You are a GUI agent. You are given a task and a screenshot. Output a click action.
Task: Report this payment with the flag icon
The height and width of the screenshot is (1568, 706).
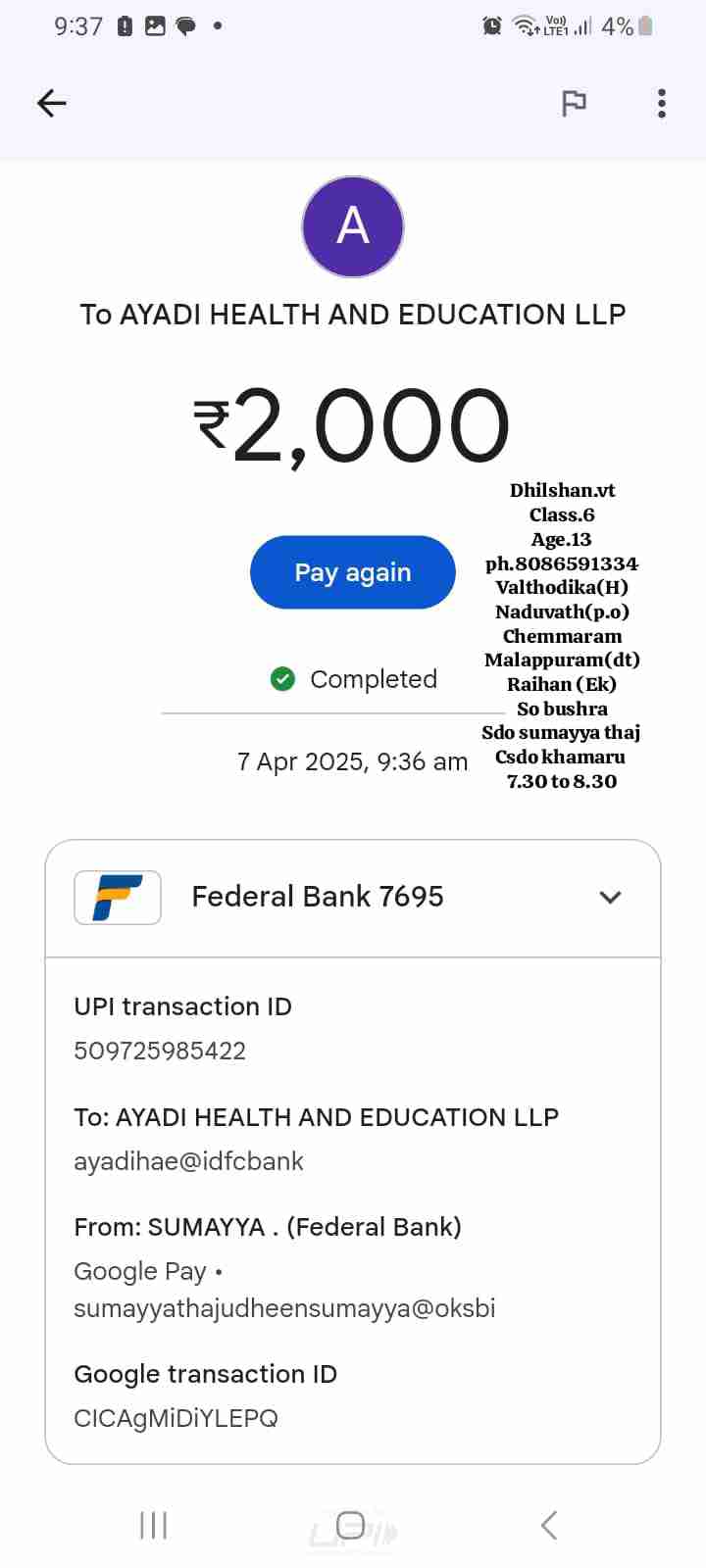click(x=574, y=103)
